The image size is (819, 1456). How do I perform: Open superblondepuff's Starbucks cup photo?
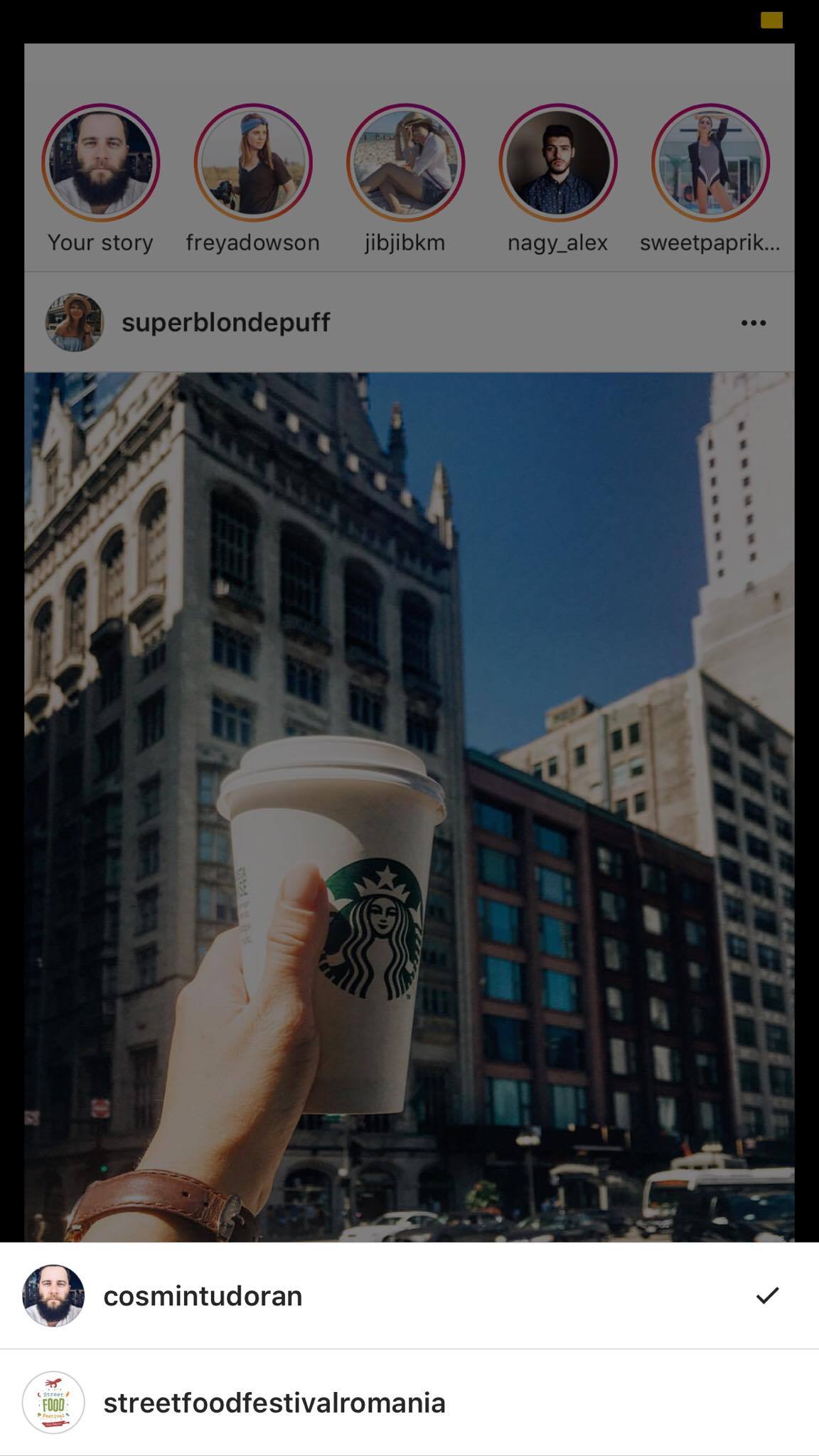[x=409, y=807]
